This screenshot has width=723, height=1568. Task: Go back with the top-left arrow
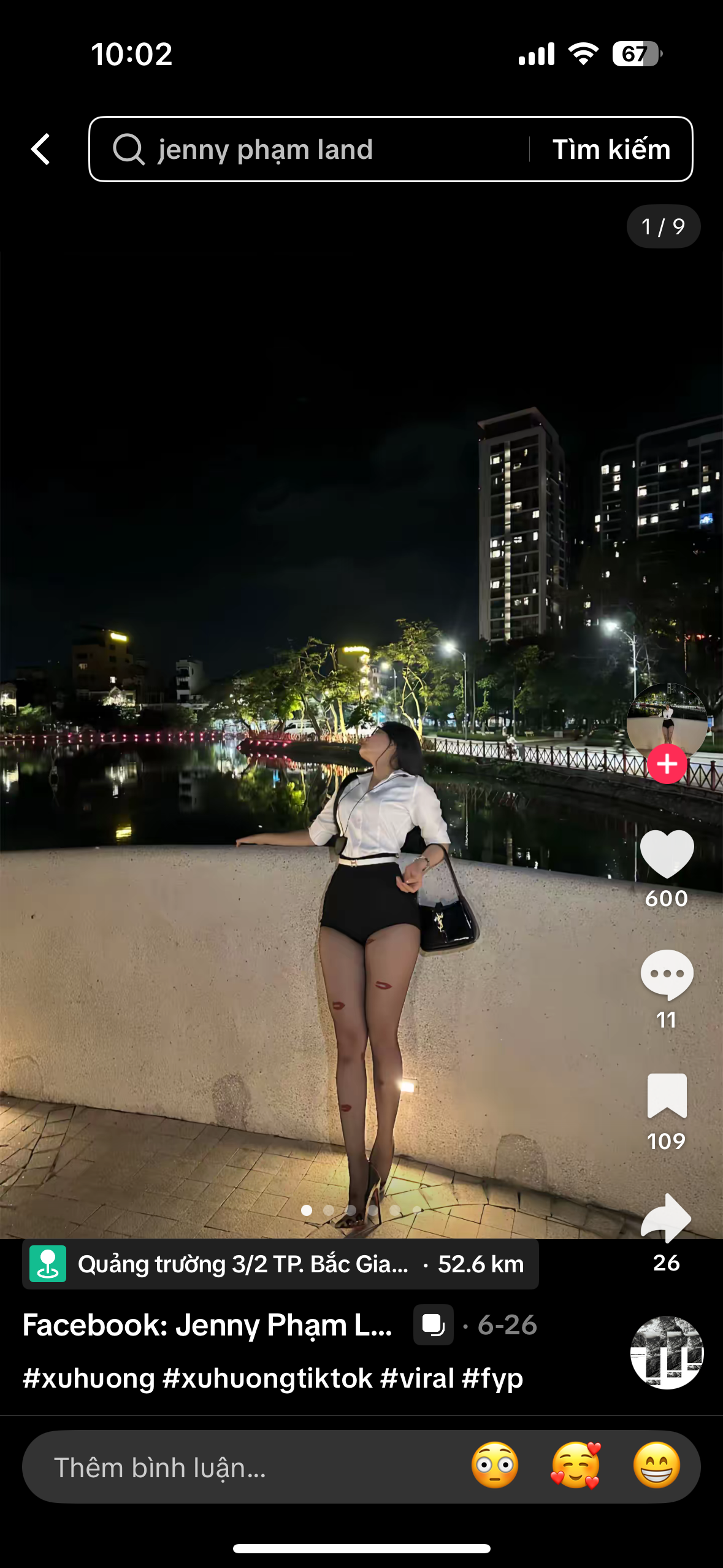point(41,149)
